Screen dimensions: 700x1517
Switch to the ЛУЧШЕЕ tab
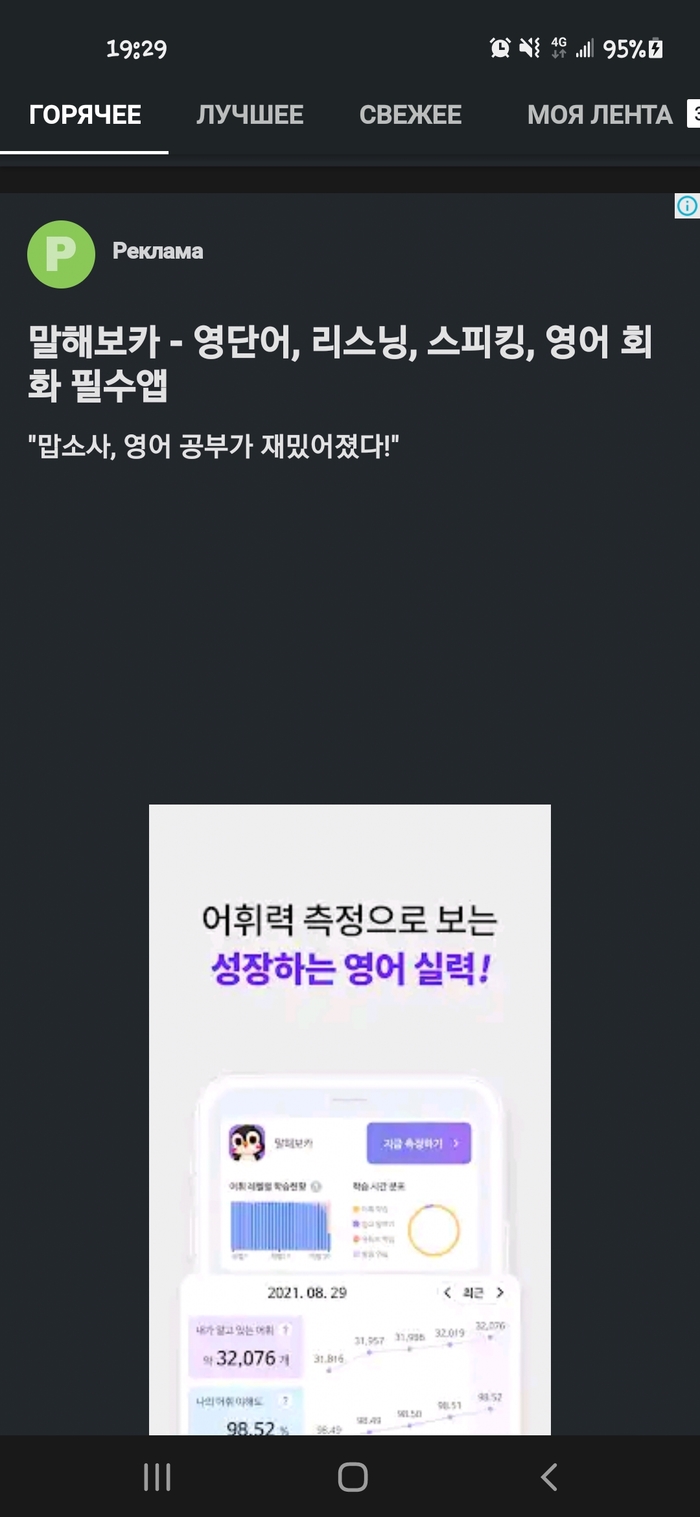250,115
